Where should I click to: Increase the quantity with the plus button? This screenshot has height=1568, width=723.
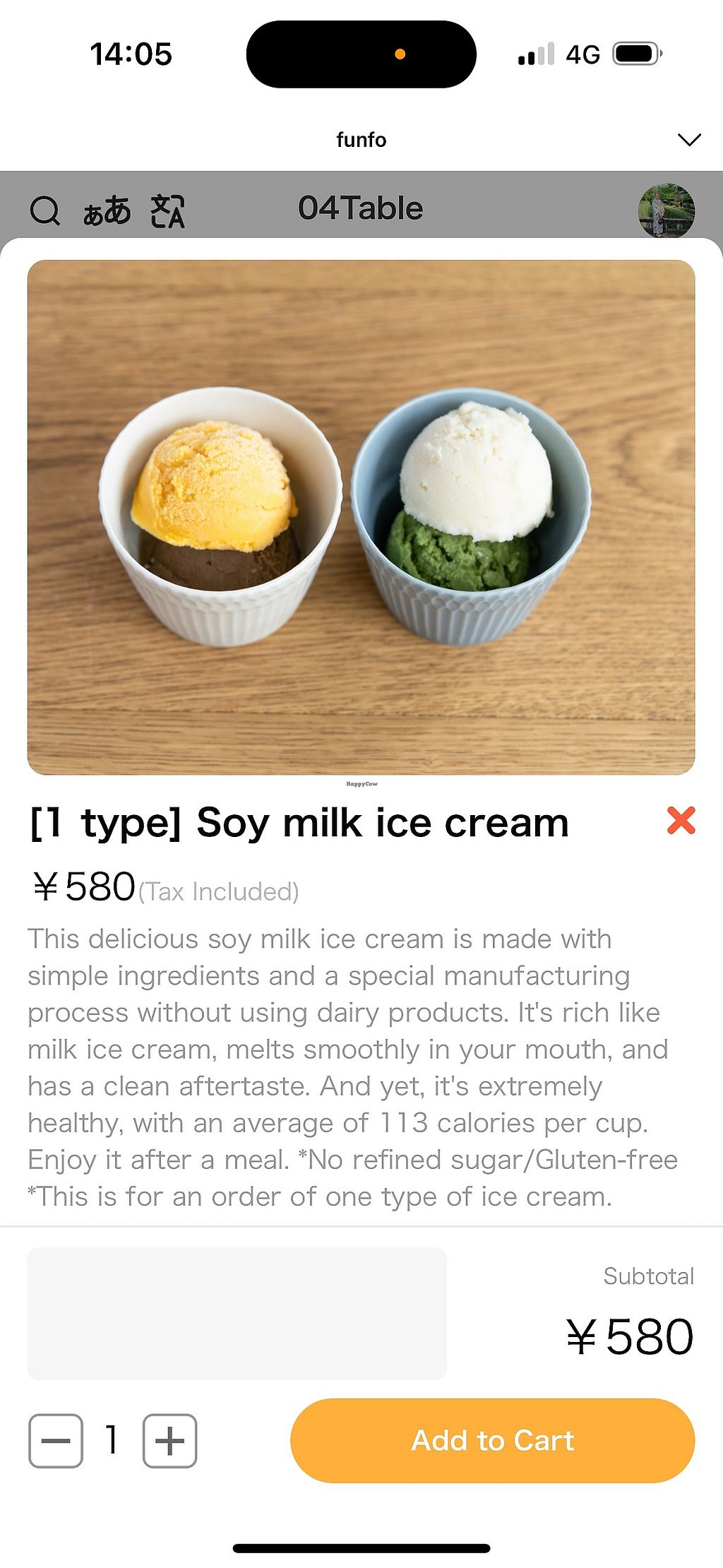pyautogui.click(x=169, y=1441)
